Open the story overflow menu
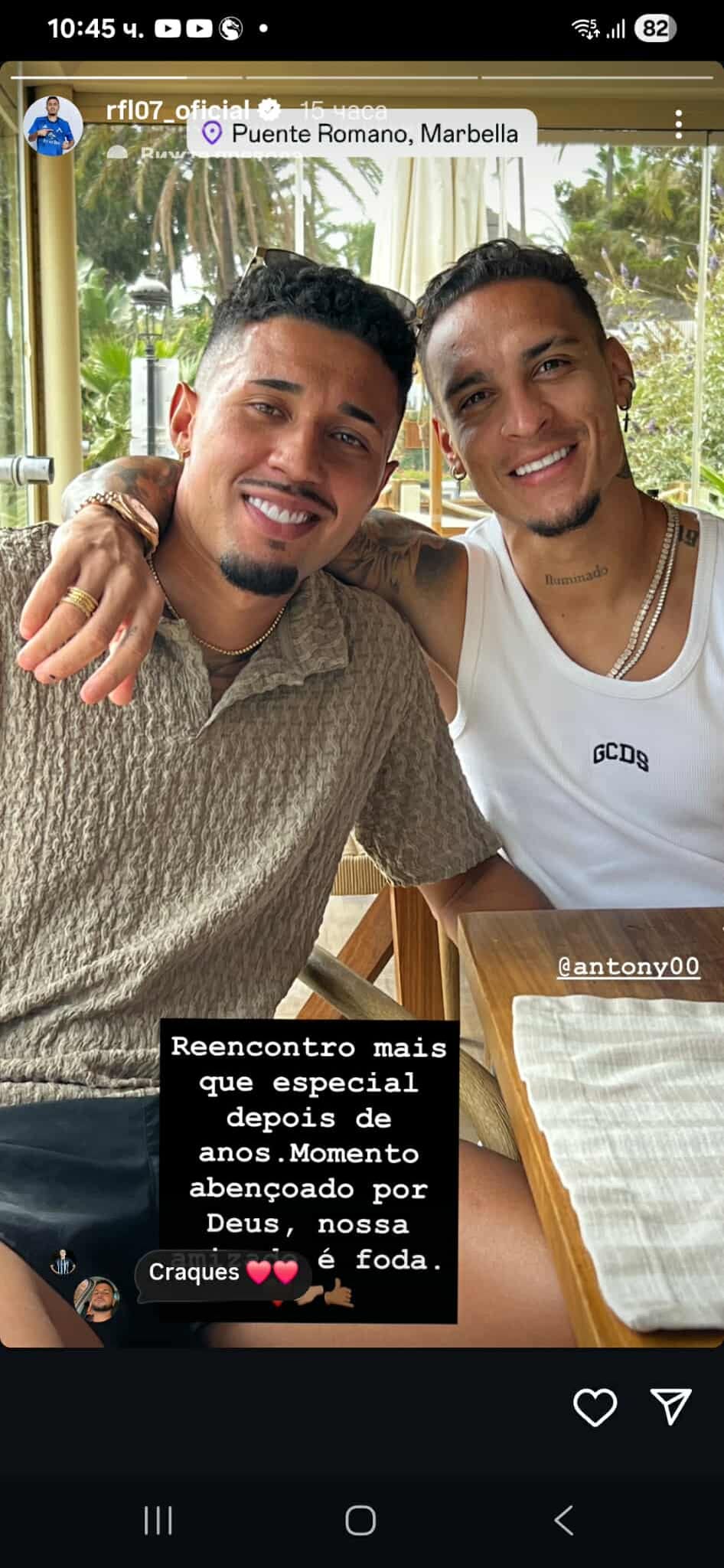Viewport: 724px width, 1568px height. point(678,124)
